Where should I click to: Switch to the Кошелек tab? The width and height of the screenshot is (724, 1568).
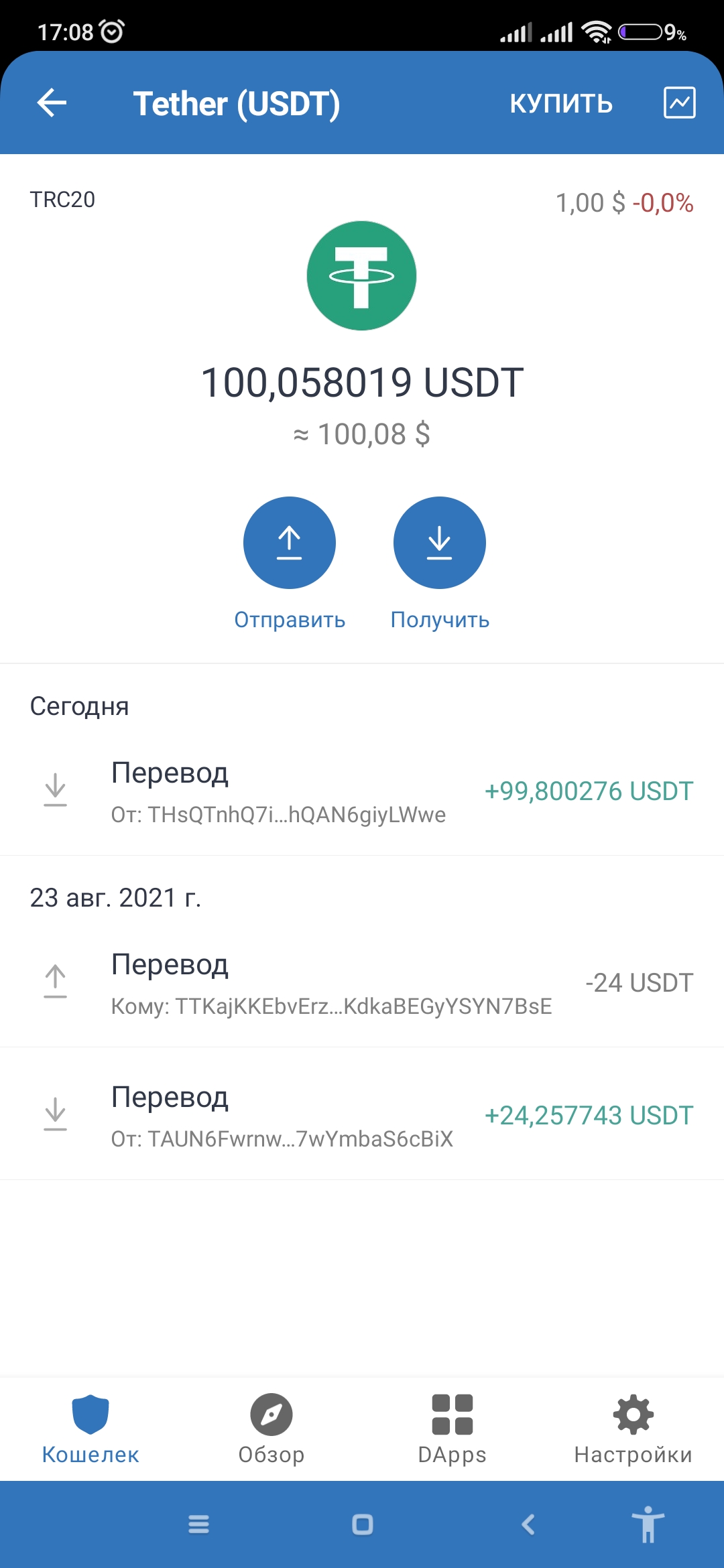click(x=90, y=1429)
